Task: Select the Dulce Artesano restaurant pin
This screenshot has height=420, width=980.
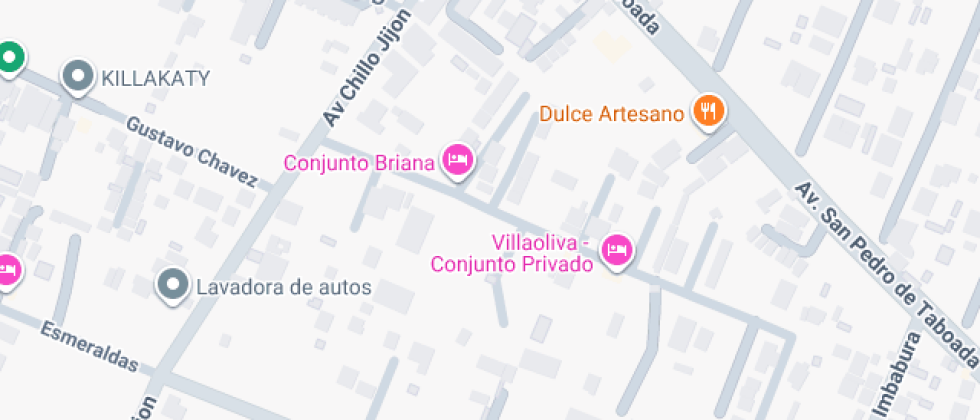Action: pyautogui.click(x=710, y=110)
